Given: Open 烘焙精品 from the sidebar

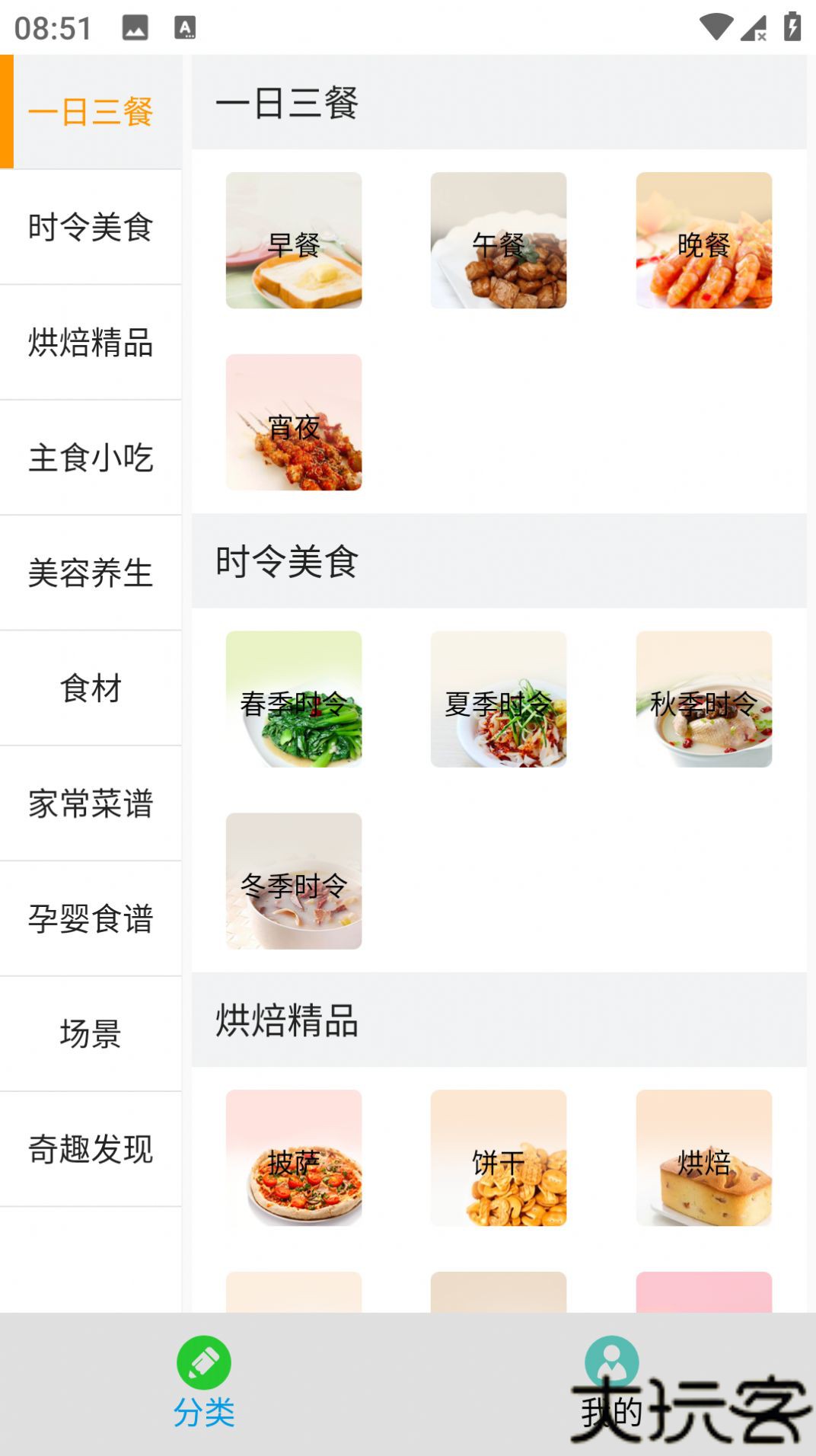Looking at the screenshot, I should 91,343.
